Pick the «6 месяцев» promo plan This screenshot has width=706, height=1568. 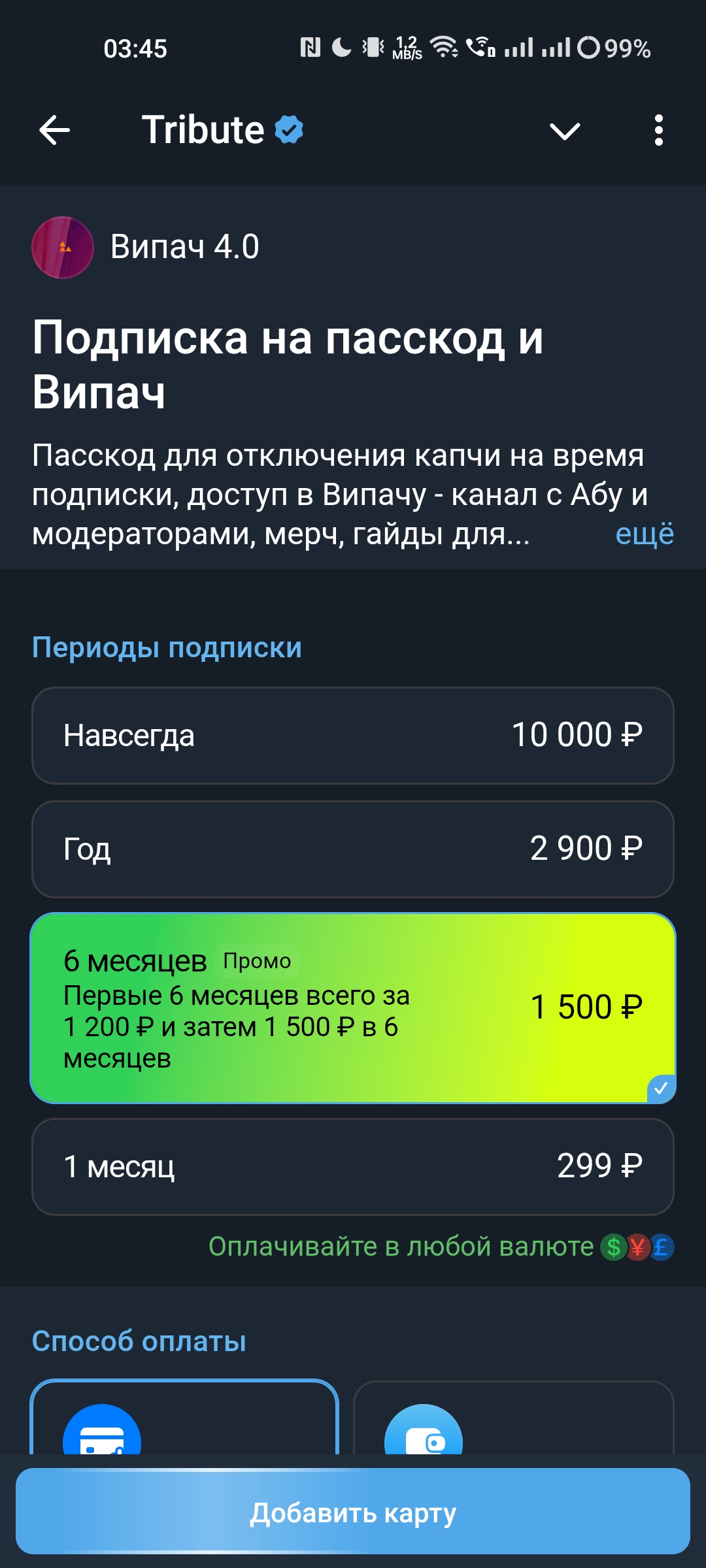click(x=353, y=1007)
